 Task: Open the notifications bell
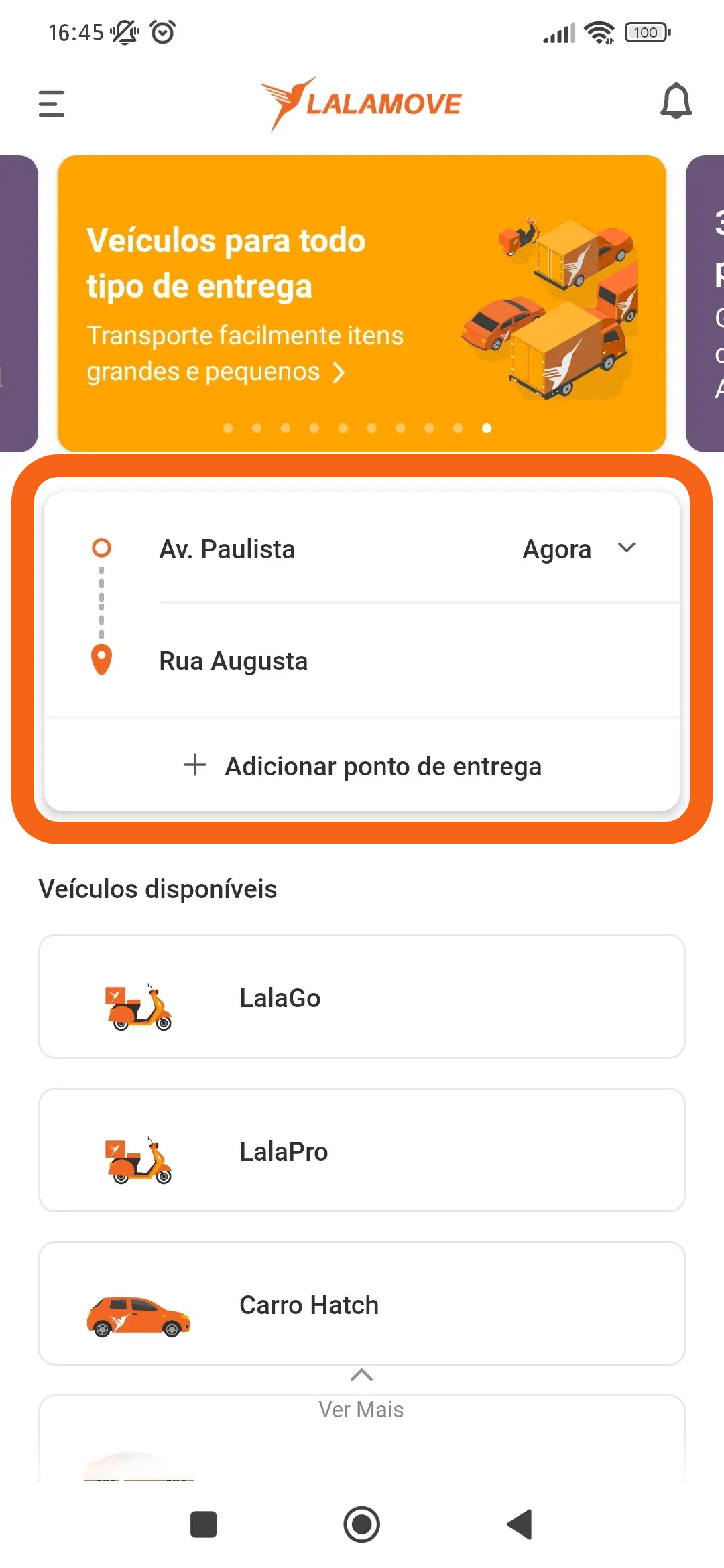pos(676,102)
